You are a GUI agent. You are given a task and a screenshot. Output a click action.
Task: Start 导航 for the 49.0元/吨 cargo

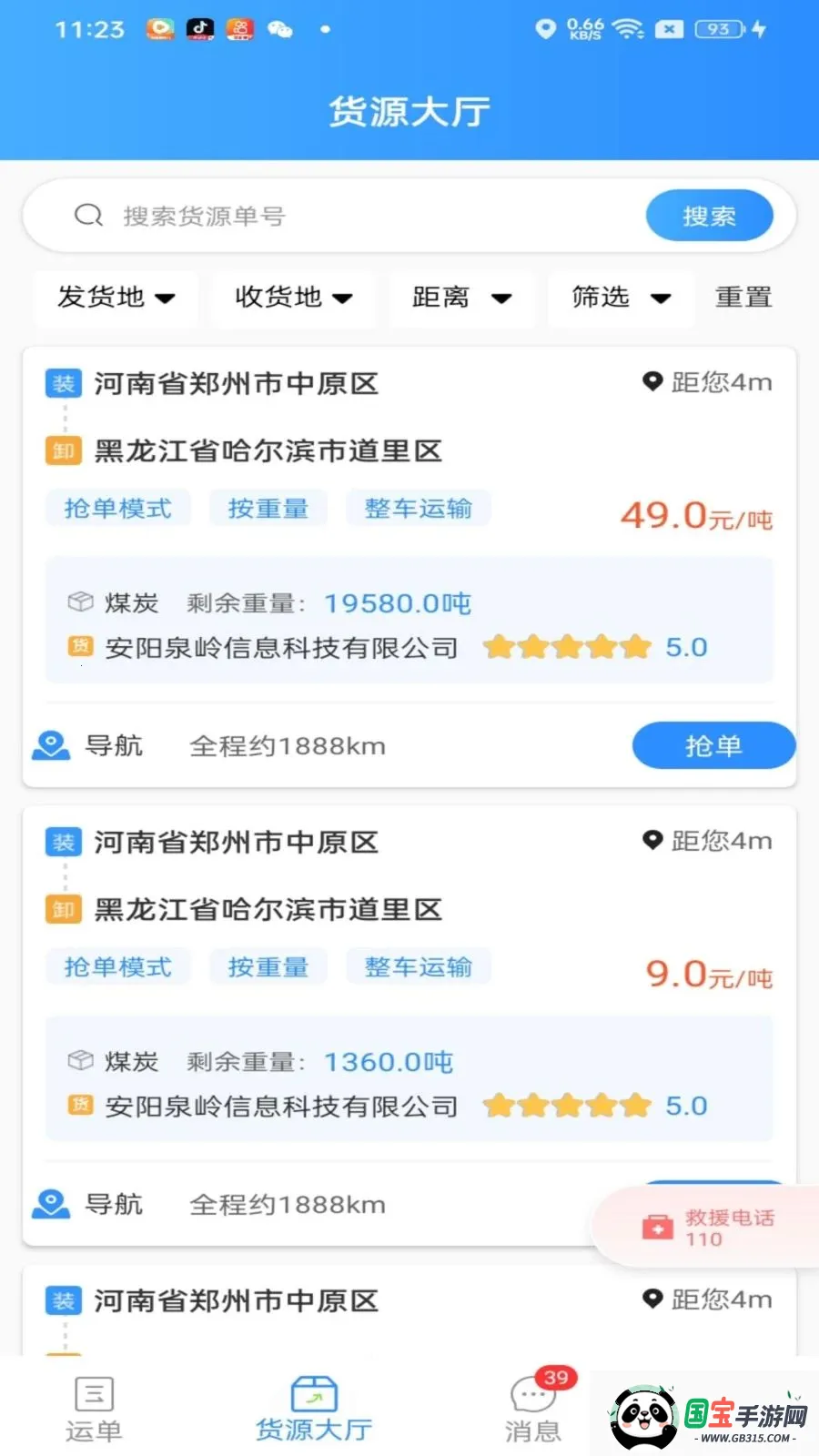click(x=88, y=746)
